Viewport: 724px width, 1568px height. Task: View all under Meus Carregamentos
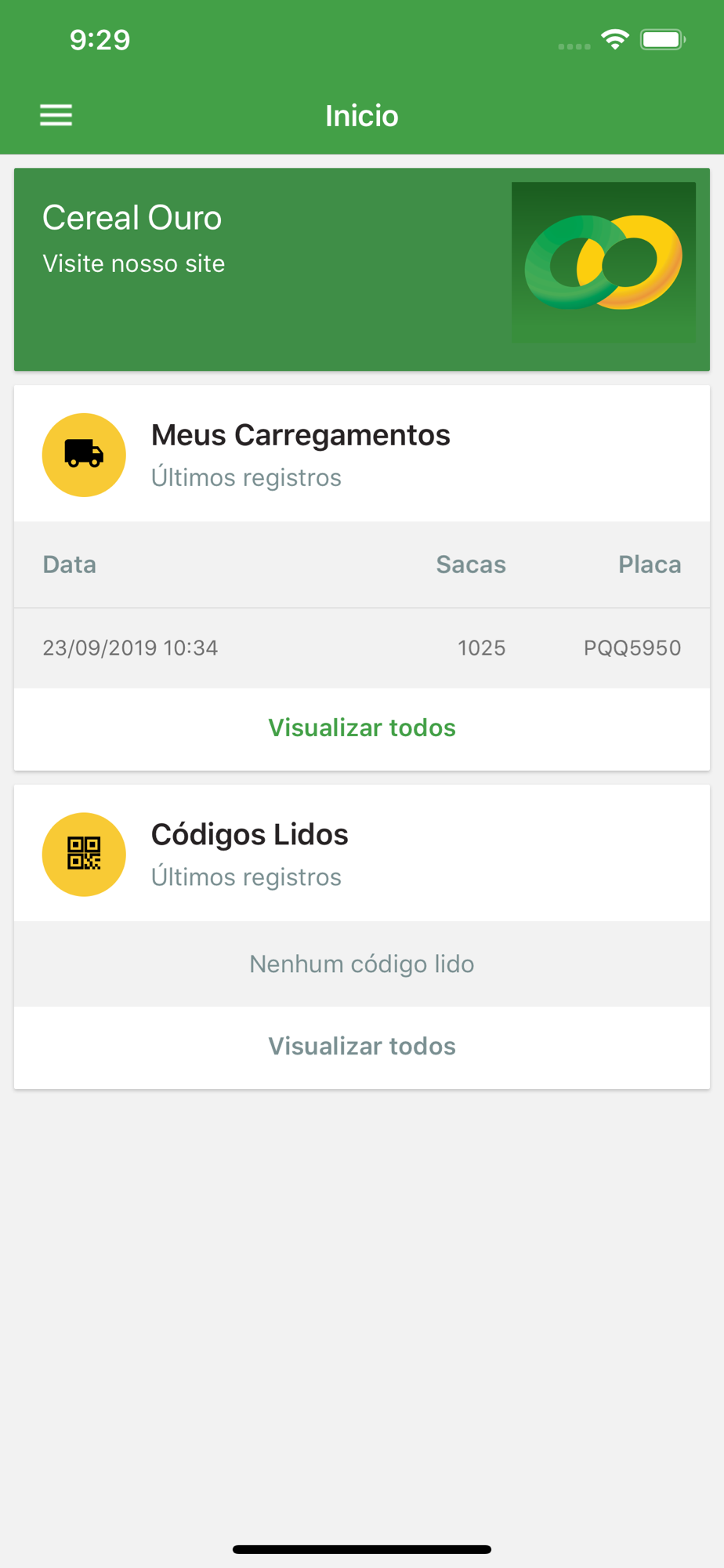coord(362,728)
